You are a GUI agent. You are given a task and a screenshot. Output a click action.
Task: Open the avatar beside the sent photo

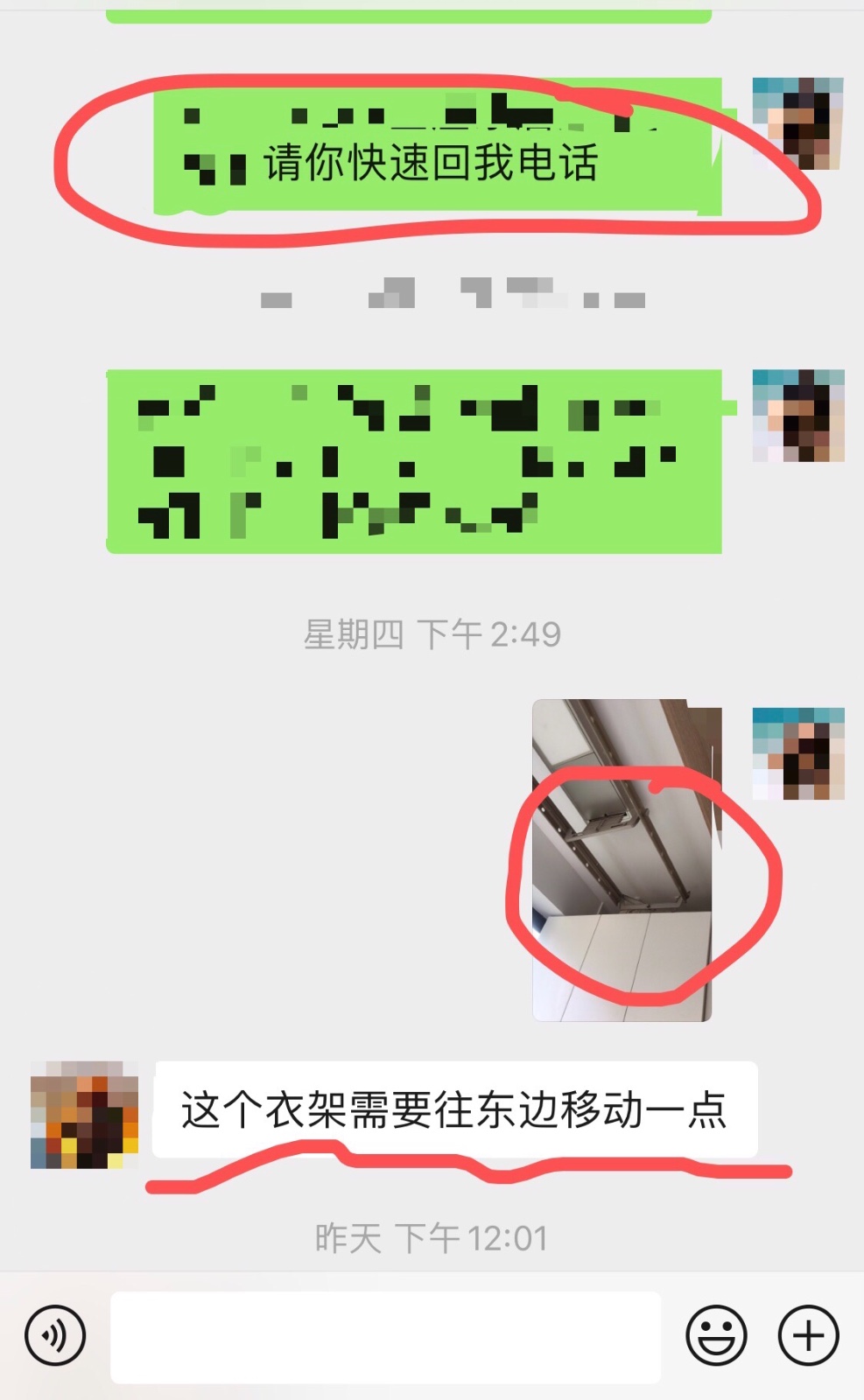click(x=797, y=753)
